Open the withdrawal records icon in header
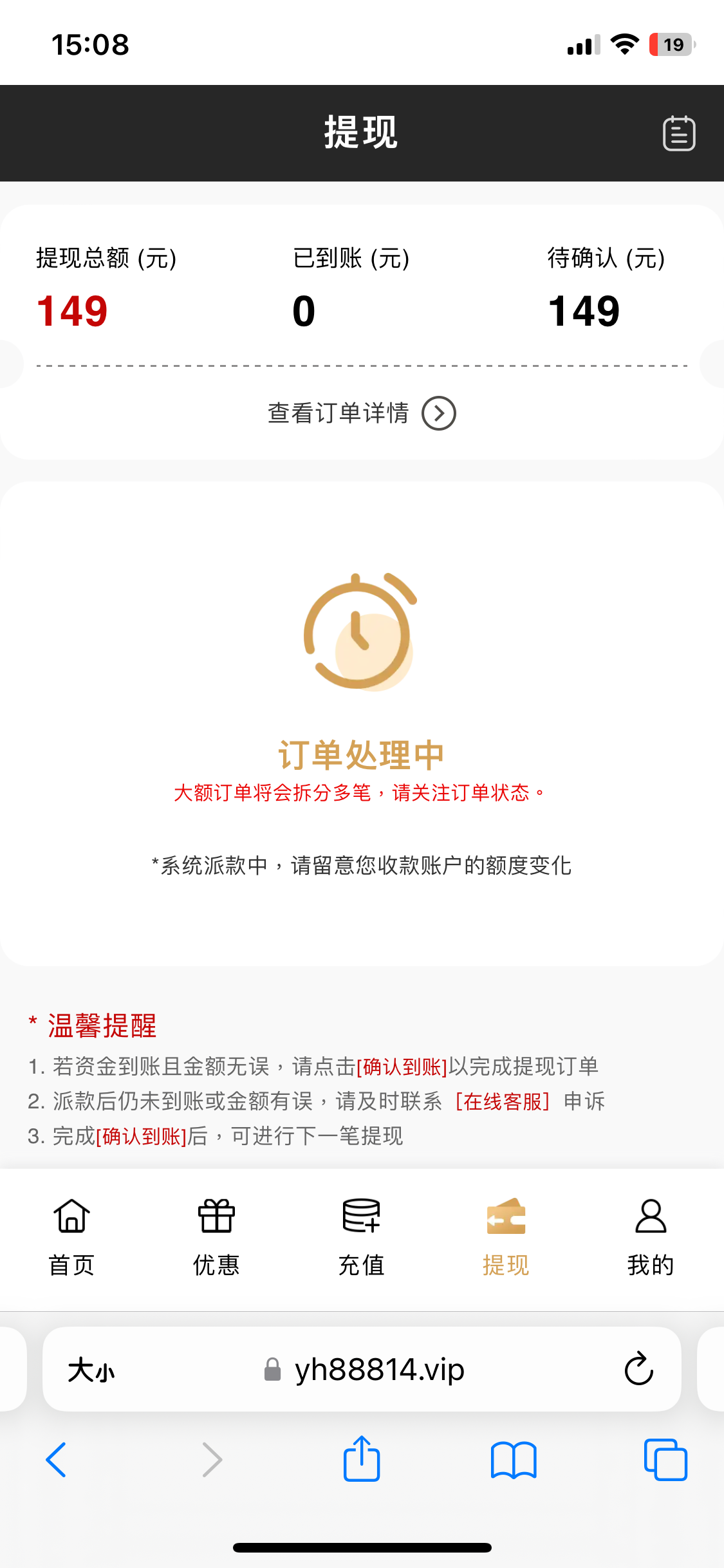This screenshot has width=724, height=1568. click(679, 133)
